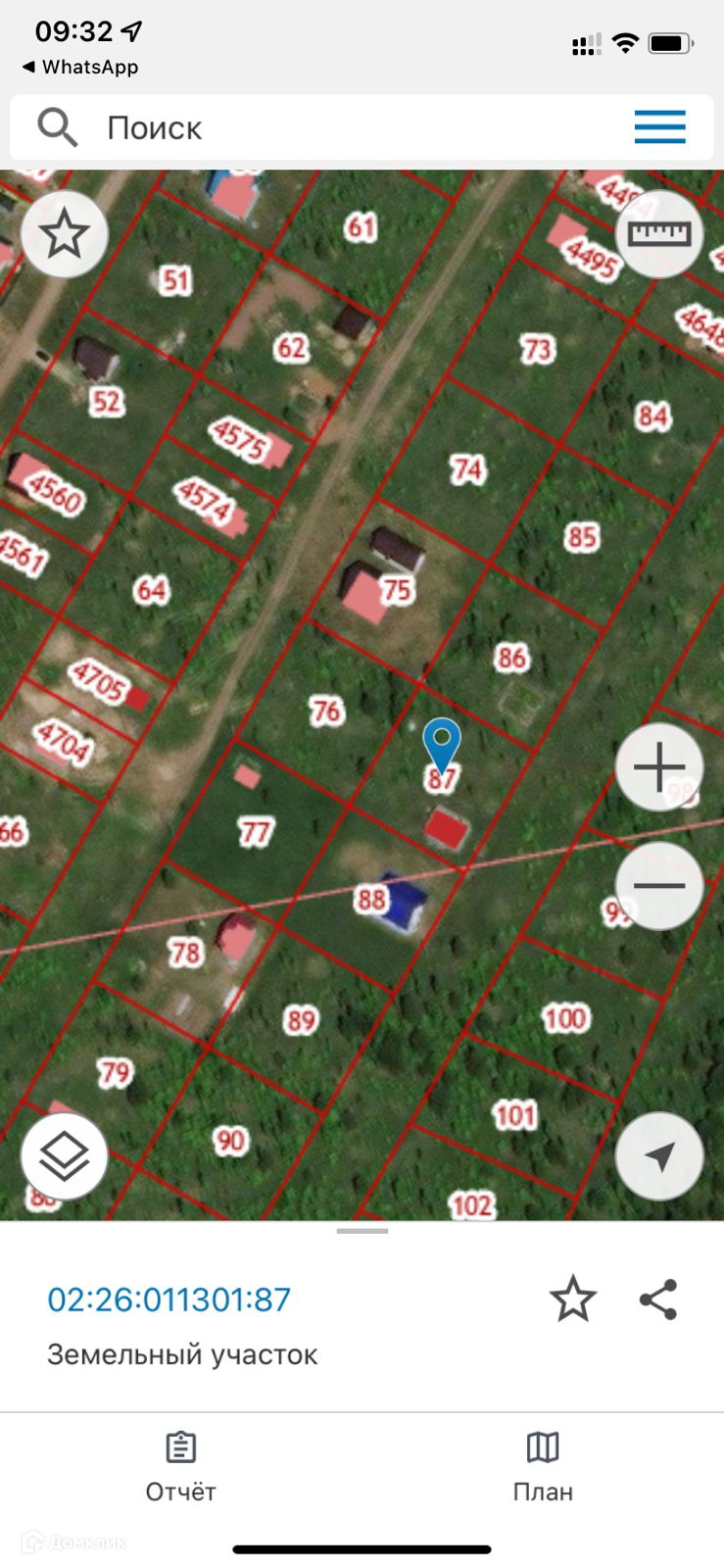This screenshot has width=724, height=1568.
Task: Open cadastral number 02:26:011301:87 details
Action: pos(169,1299)
